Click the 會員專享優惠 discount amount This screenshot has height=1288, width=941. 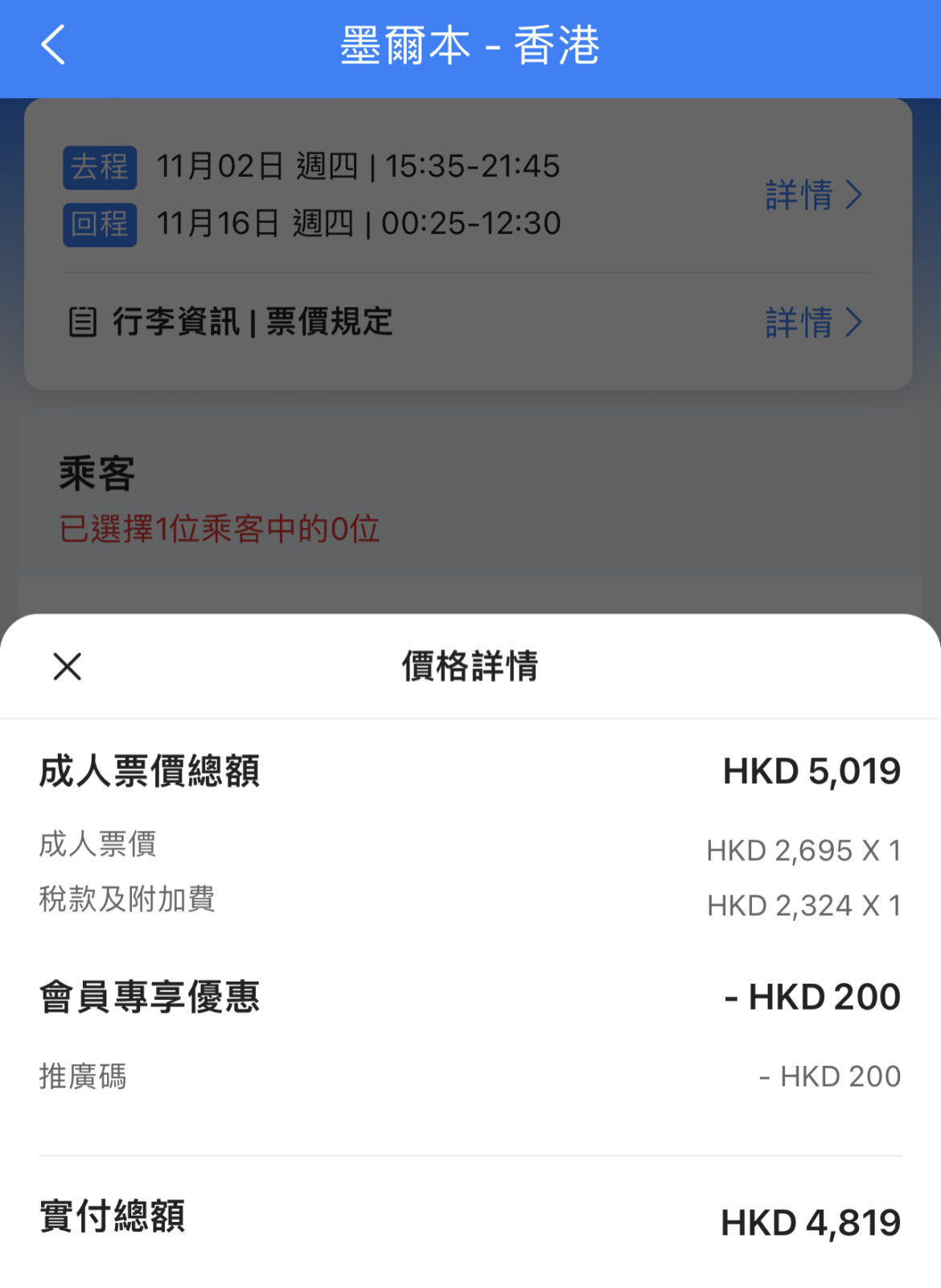click(x=811, y=996)
